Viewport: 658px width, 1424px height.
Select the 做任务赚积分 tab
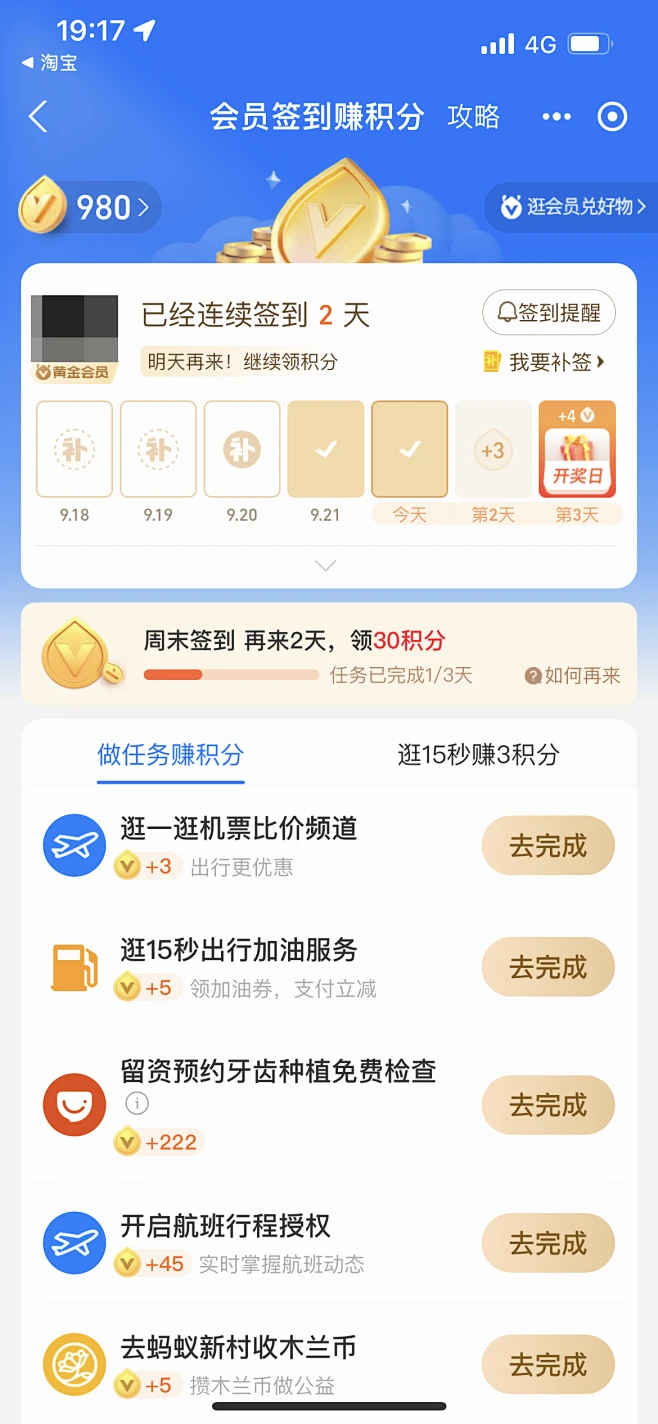[171, 755]
